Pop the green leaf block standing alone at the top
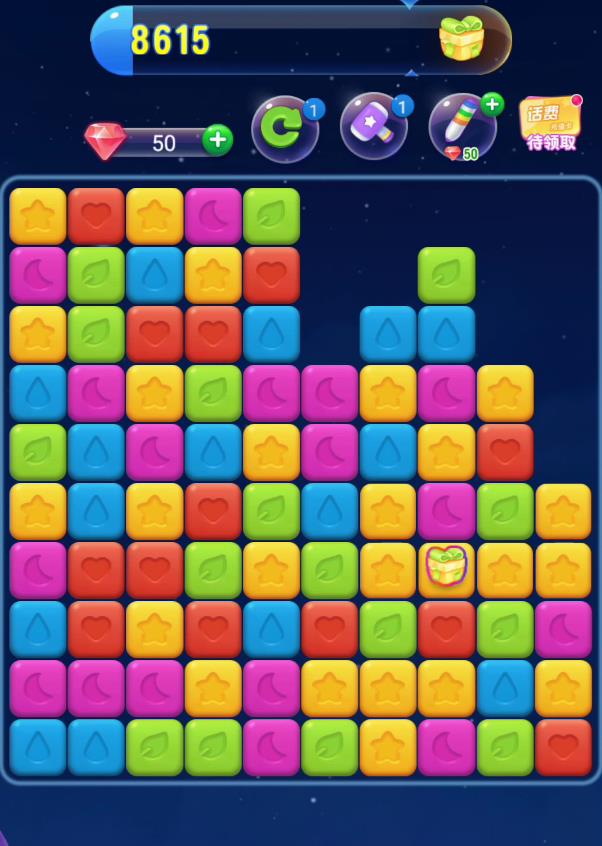 [446, 275]
